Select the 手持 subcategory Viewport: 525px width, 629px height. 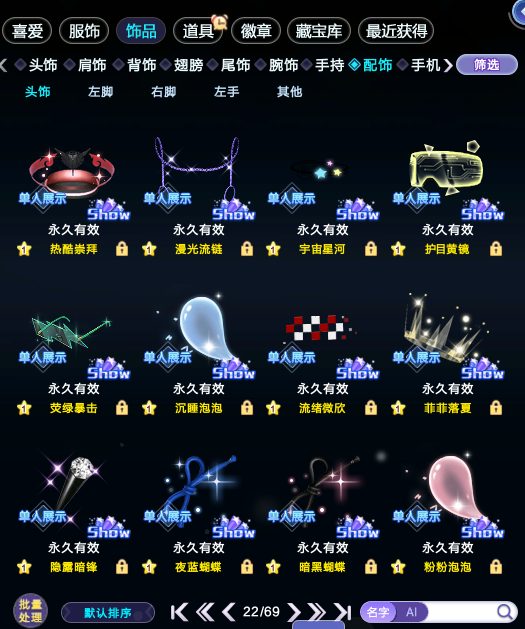330,65
